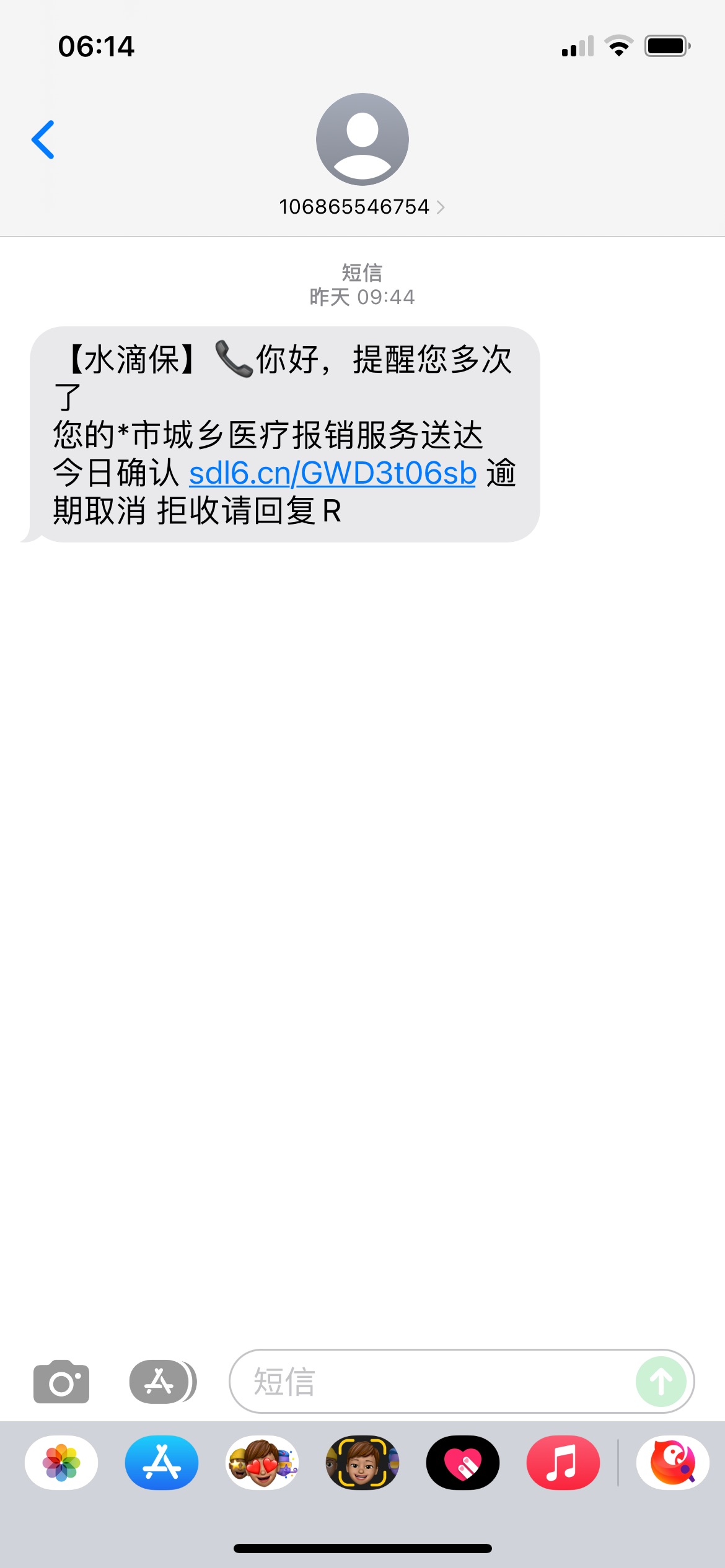The height and width of the screenshot is (1568, 725).
Task: Open the App Store iMessage app
Action: [x=162, y=1463]
